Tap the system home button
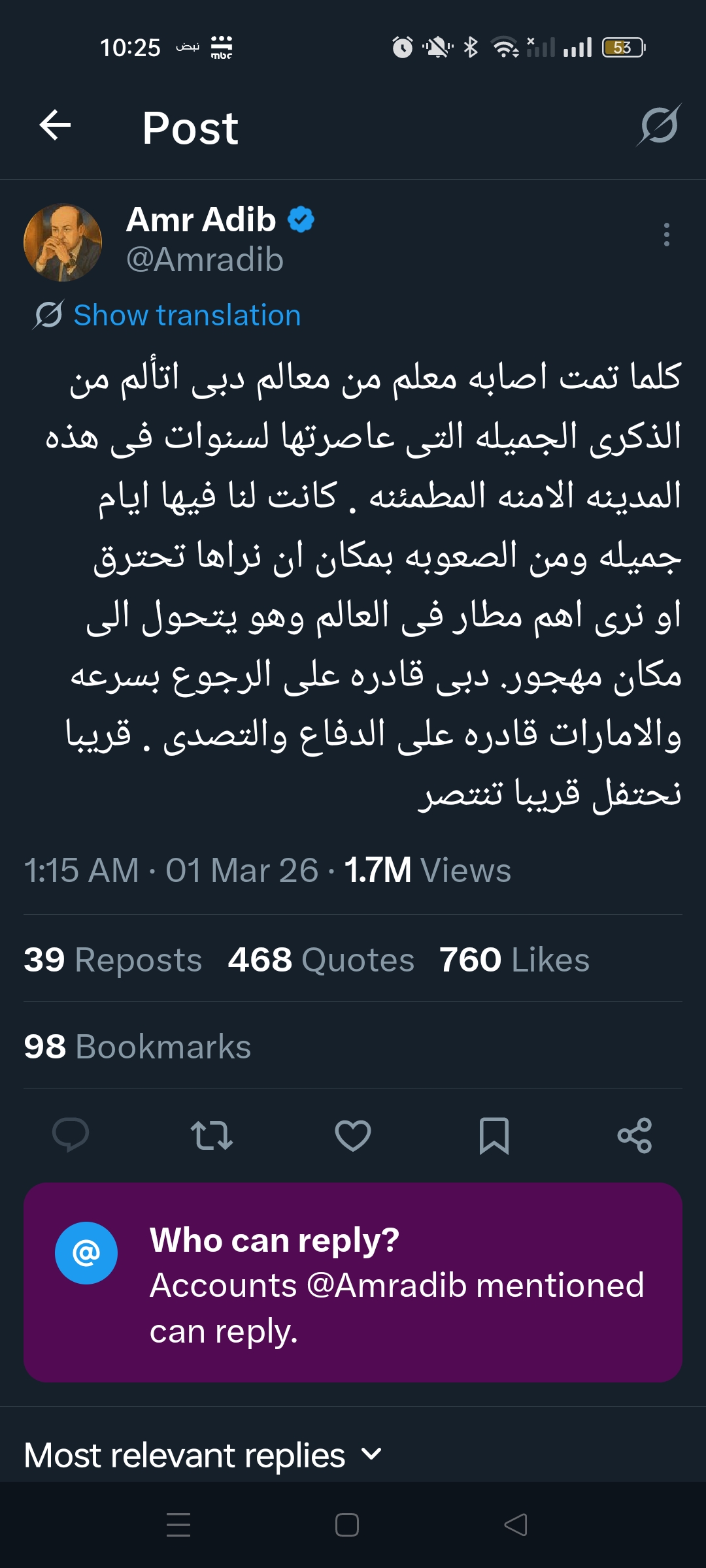The image size is (706, 1568). [x=346, y=1525]
